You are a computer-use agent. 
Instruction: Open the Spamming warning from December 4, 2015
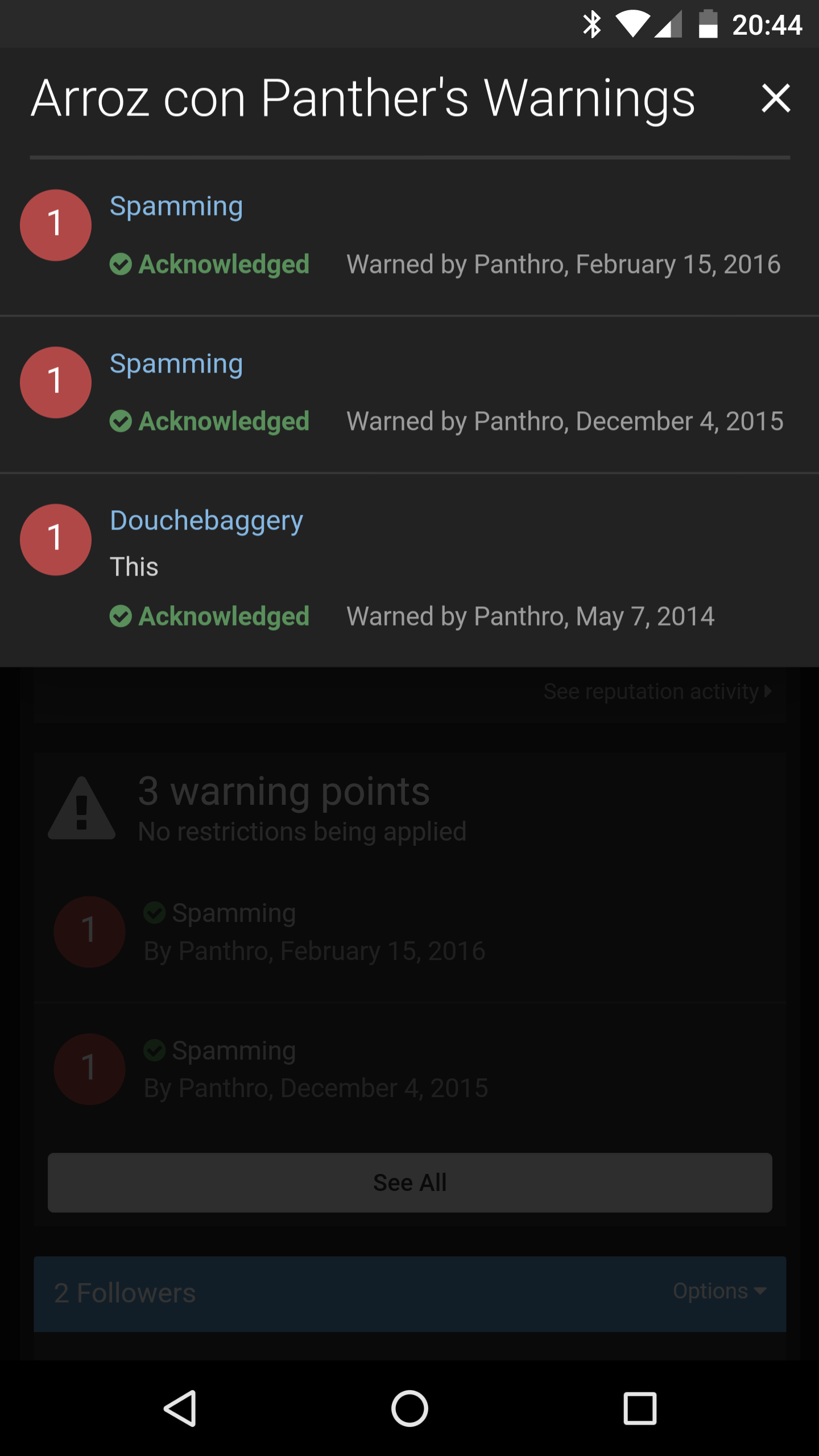[176, 363]
